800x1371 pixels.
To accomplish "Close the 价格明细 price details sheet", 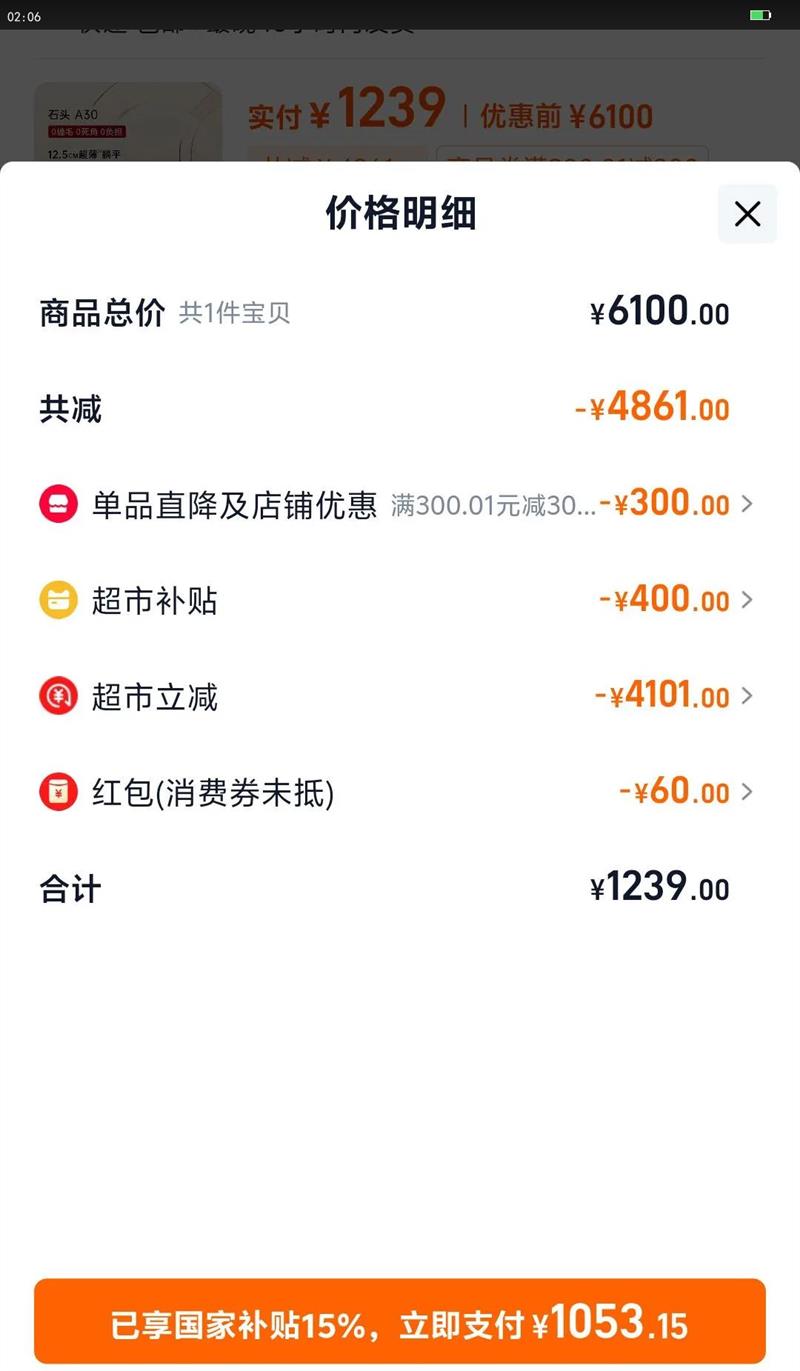I will click(747, 214).
